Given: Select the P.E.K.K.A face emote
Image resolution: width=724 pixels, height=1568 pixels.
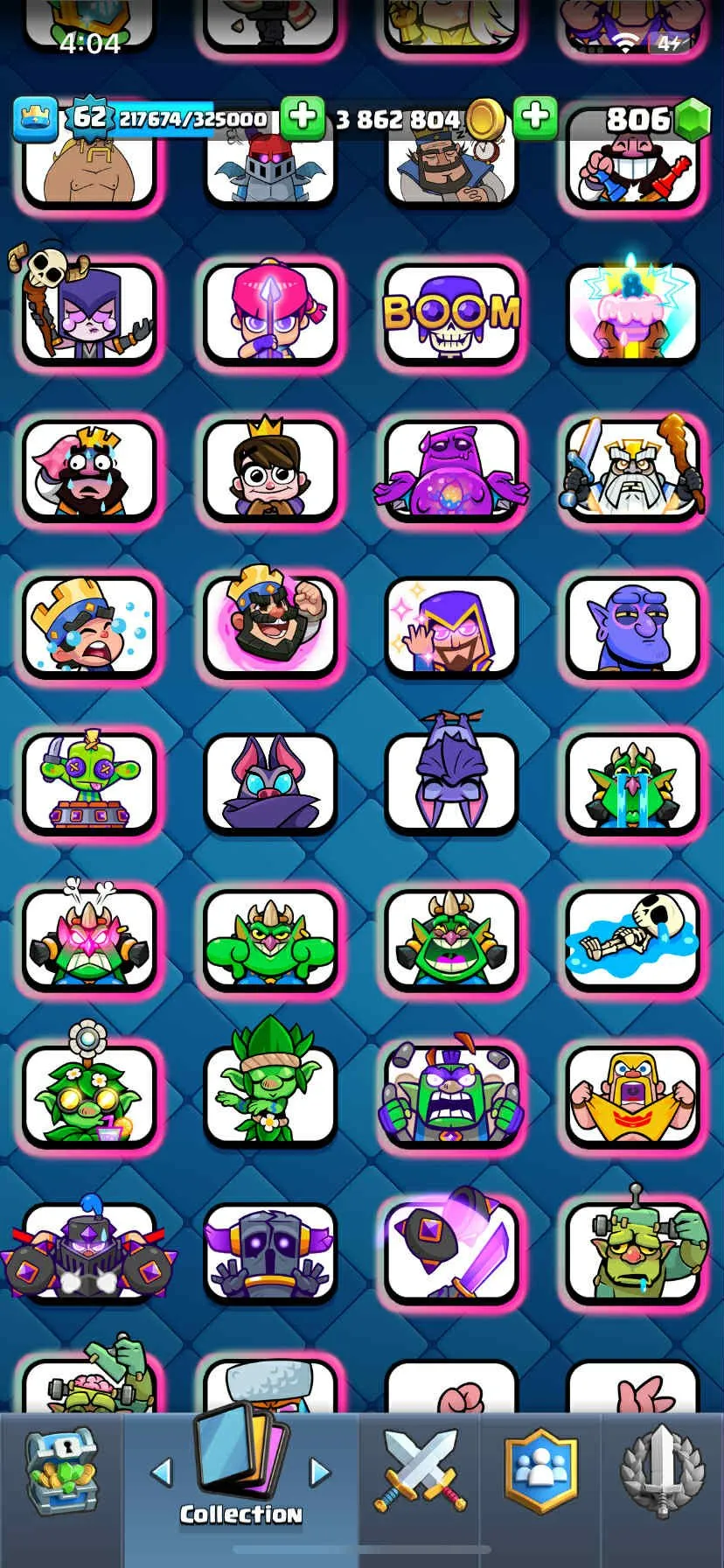Looking at the screenshot, I should pos(271,1253).
